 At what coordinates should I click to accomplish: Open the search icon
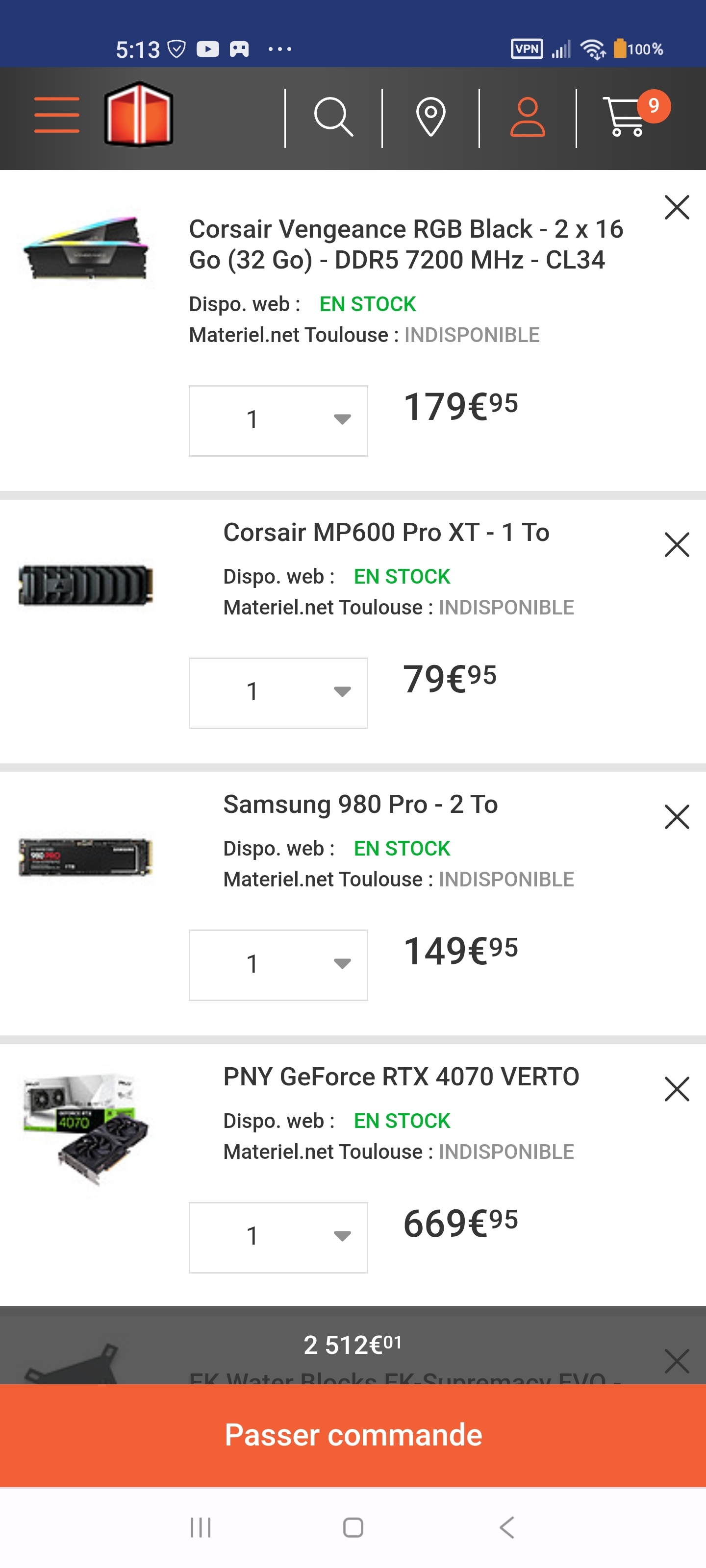333,116
